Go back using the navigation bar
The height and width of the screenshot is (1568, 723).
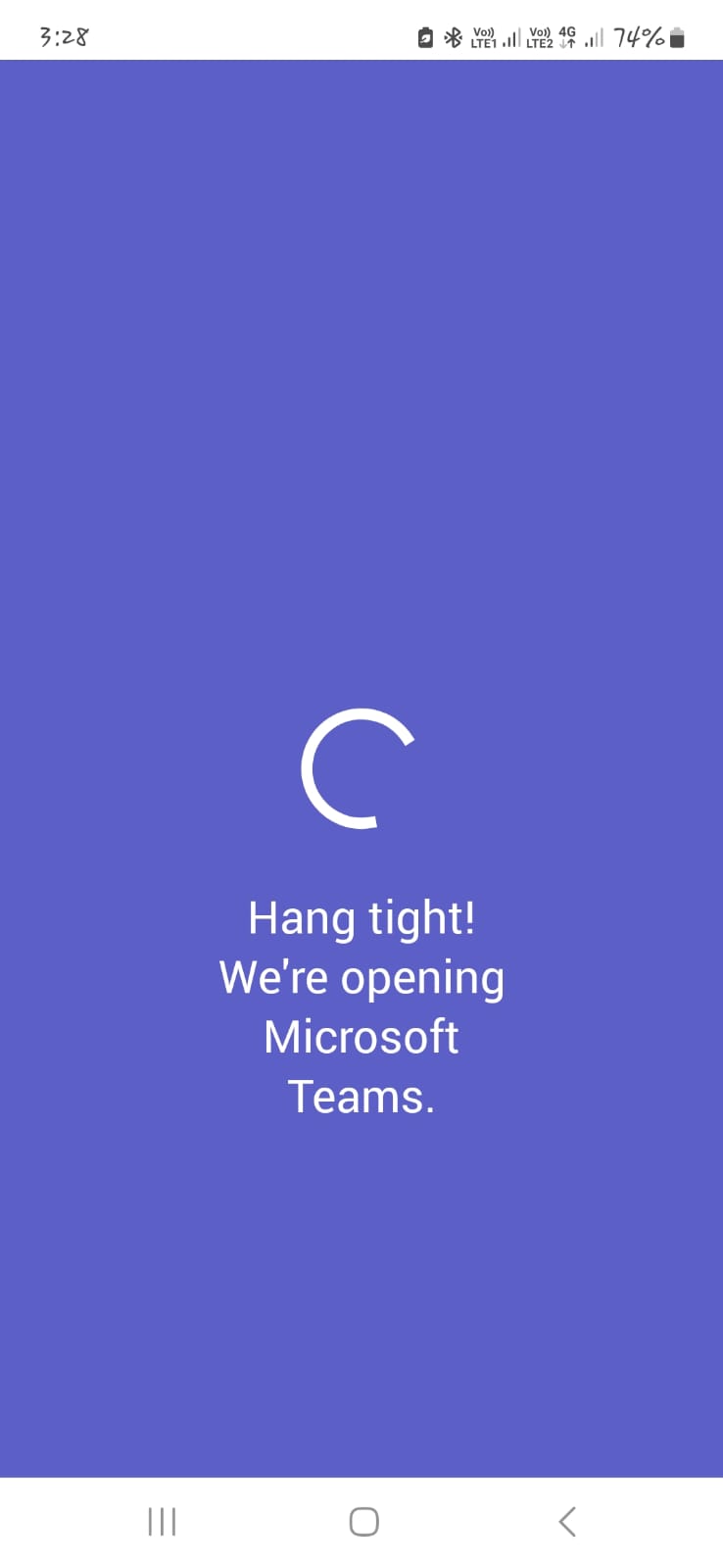(x=566, y=1521)
